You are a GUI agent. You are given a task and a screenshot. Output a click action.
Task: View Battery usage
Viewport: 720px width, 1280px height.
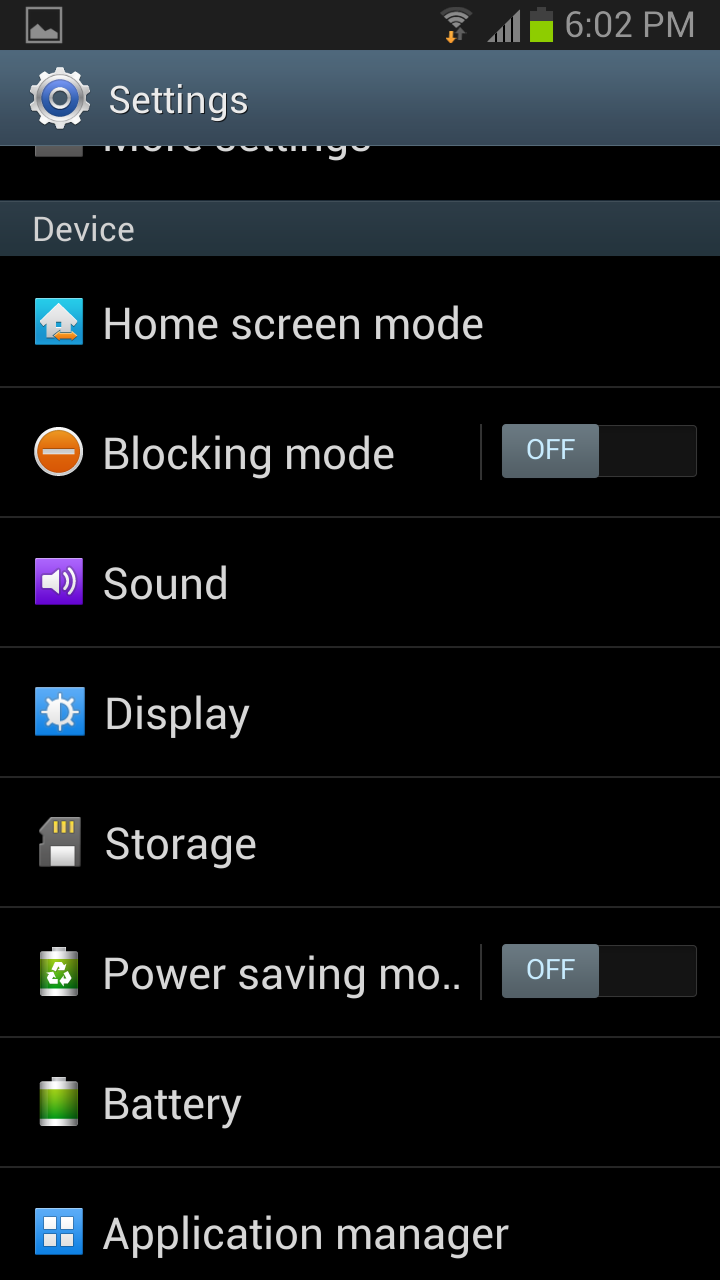click(360, 1102)
